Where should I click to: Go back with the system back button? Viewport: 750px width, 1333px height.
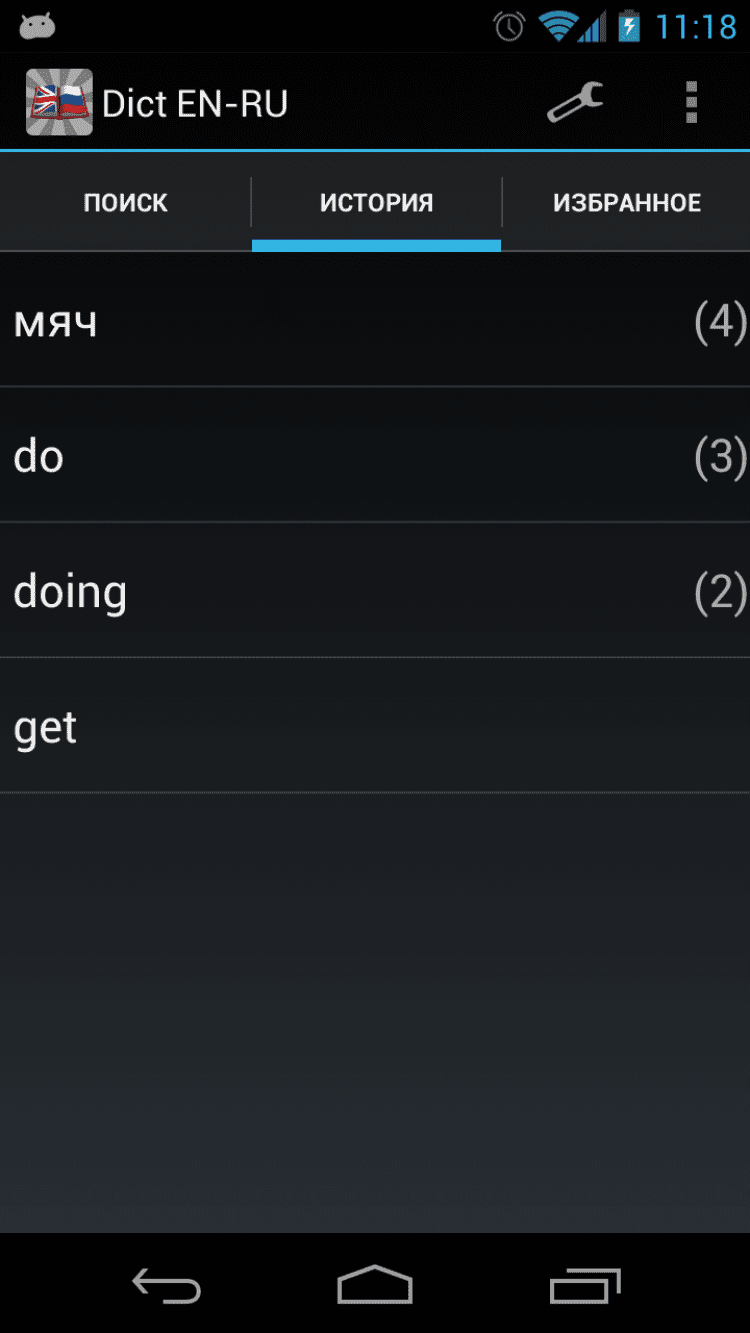tap(167, 1285)
